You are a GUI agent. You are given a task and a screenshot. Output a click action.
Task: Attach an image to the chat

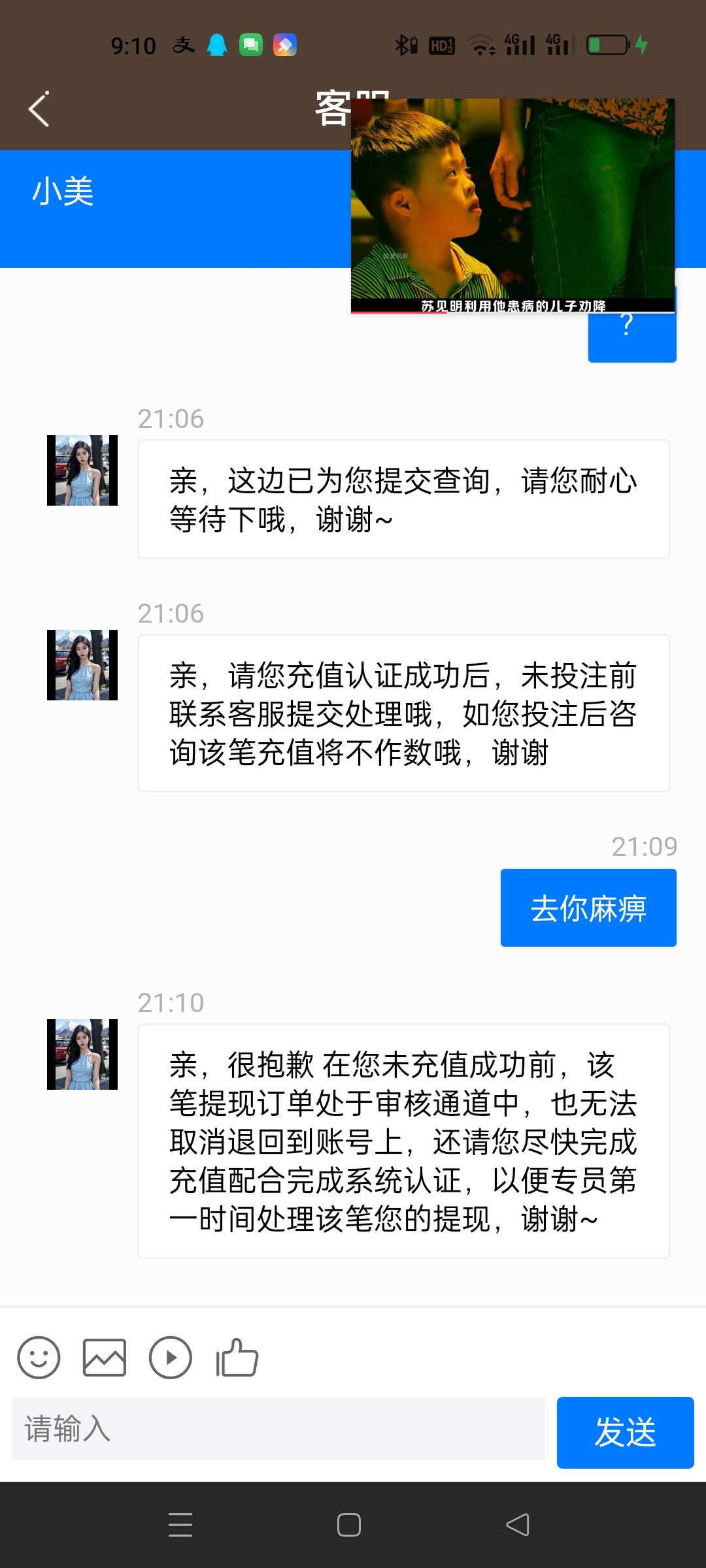tap(105, 1358)
